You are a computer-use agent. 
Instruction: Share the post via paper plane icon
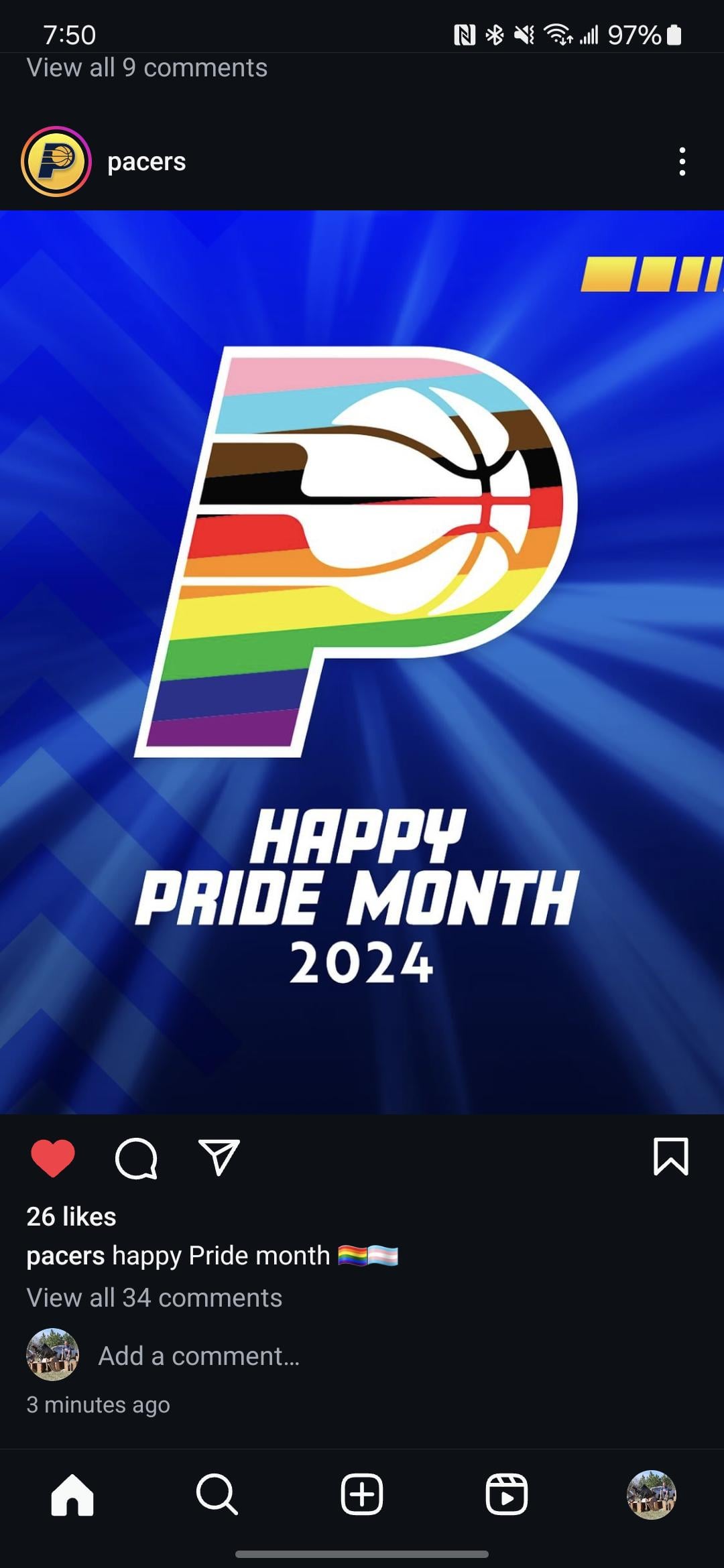pos(219,1157)
